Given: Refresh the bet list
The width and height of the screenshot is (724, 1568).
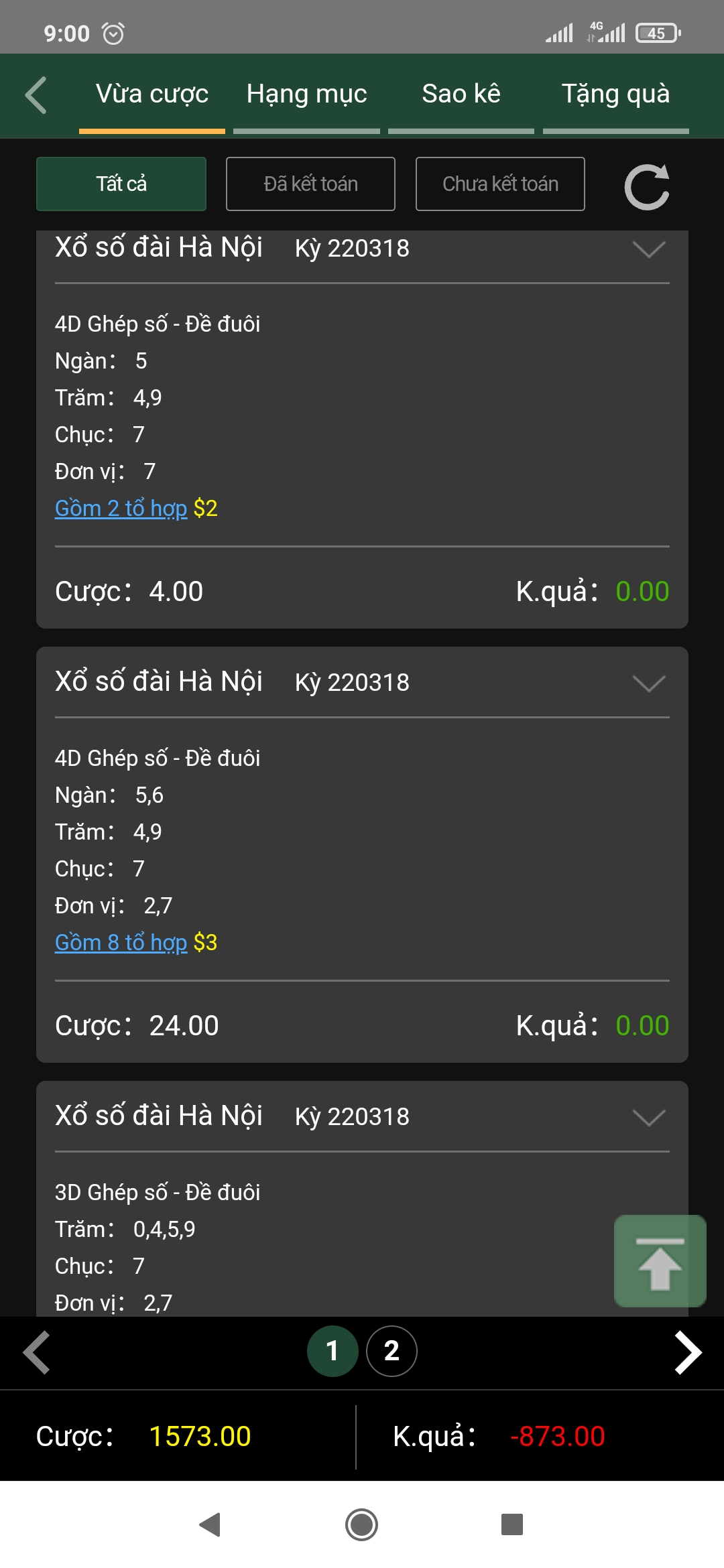Looking at the screenshot, I should point(647,187).
